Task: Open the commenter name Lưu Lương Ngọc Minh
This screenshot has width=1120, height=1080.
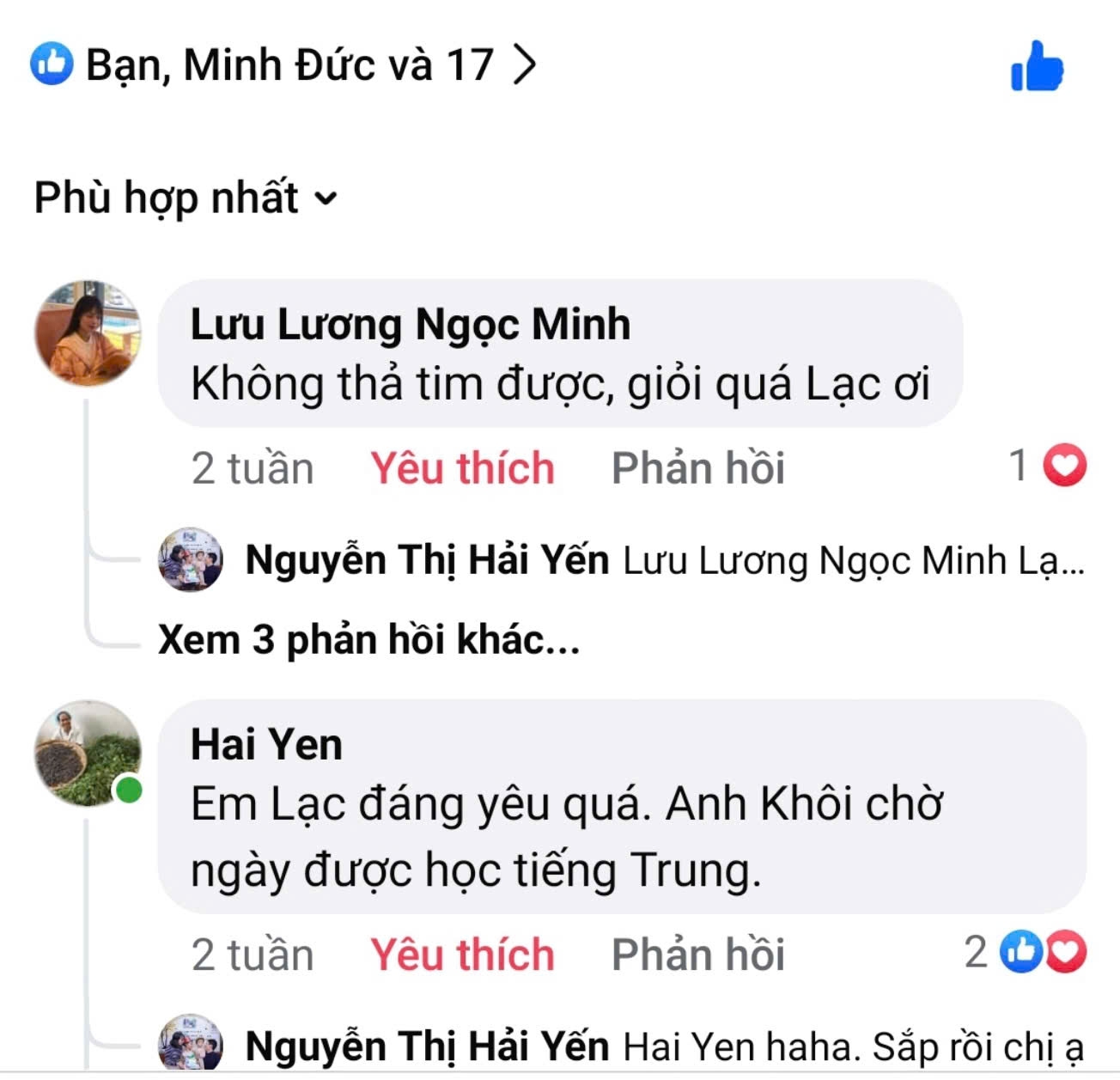Action: 410,325
